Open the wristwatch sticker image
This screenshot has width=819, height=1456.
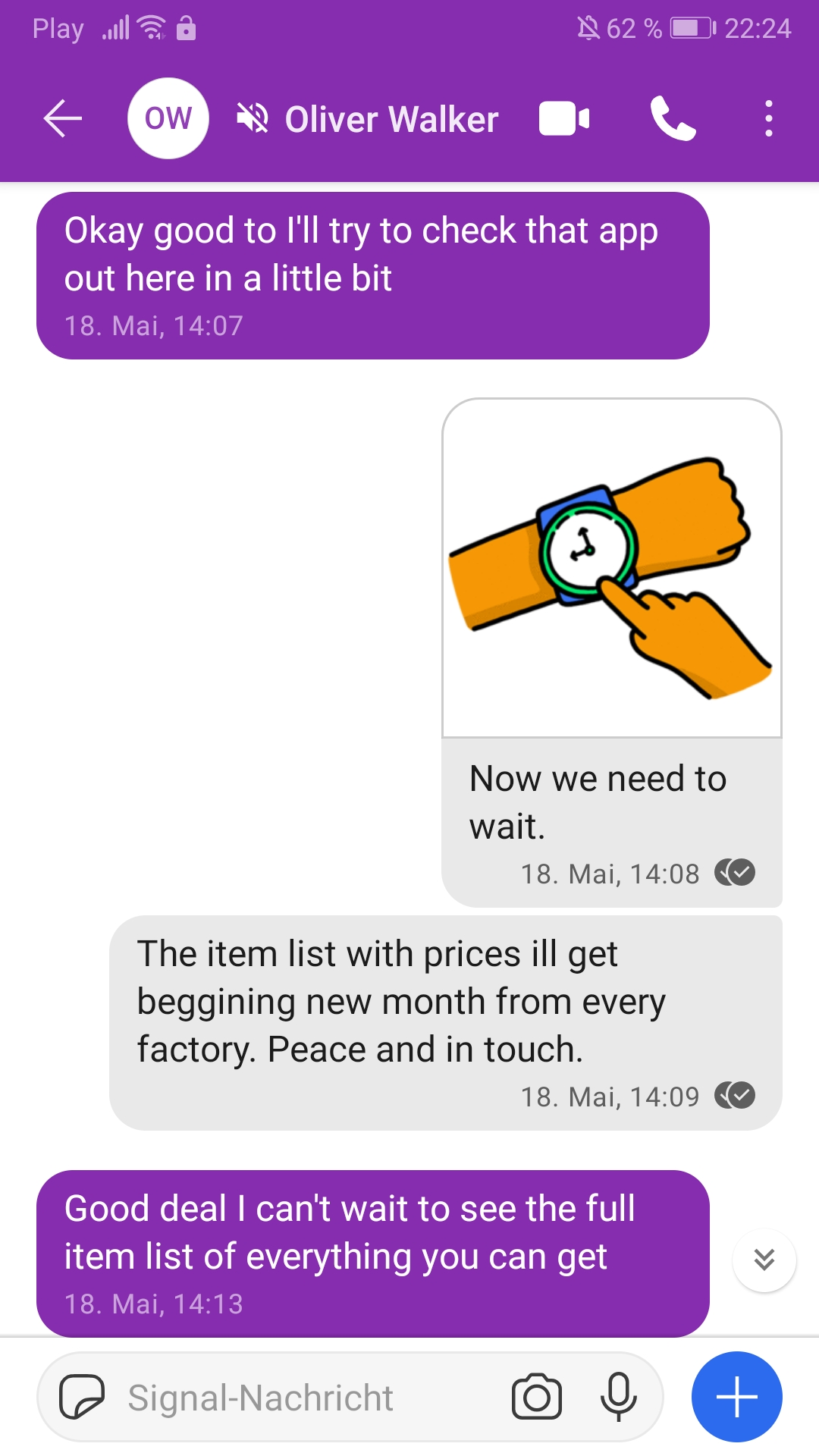611,568
